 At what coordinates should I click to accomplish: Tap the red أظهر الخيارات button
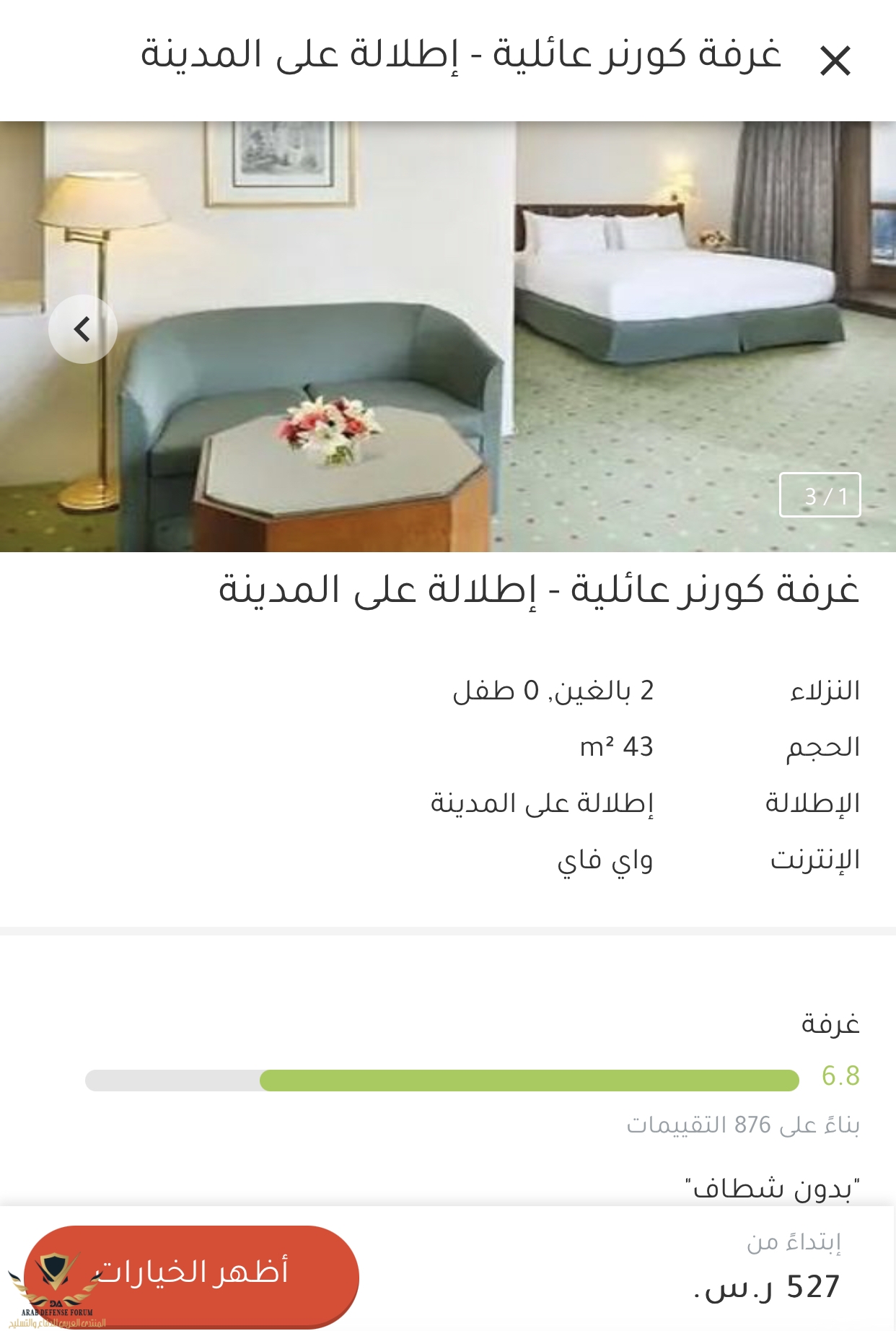tap(192, 1273)
